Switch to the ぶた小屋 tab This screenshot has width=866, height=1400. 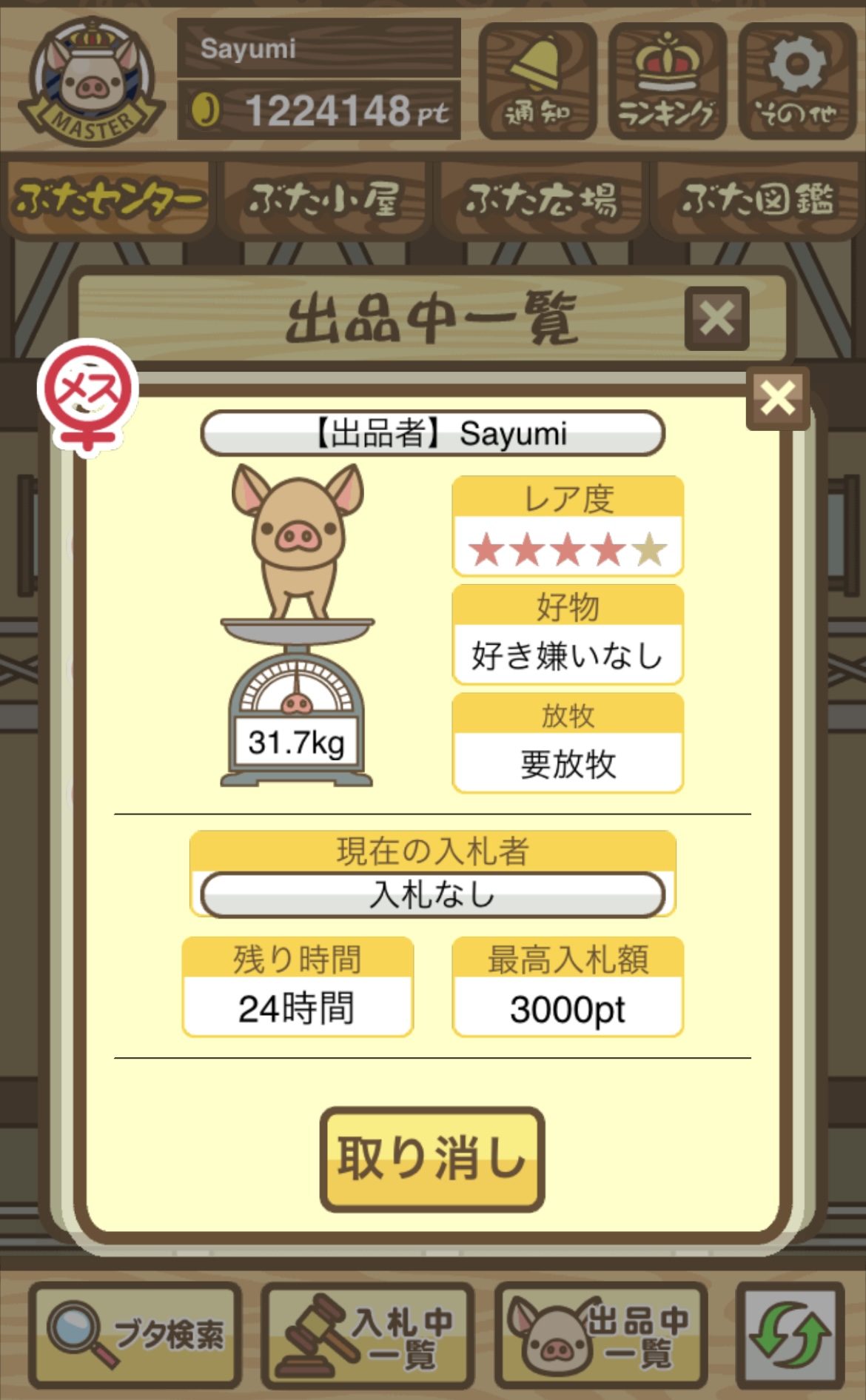click(x=325, y=200)
